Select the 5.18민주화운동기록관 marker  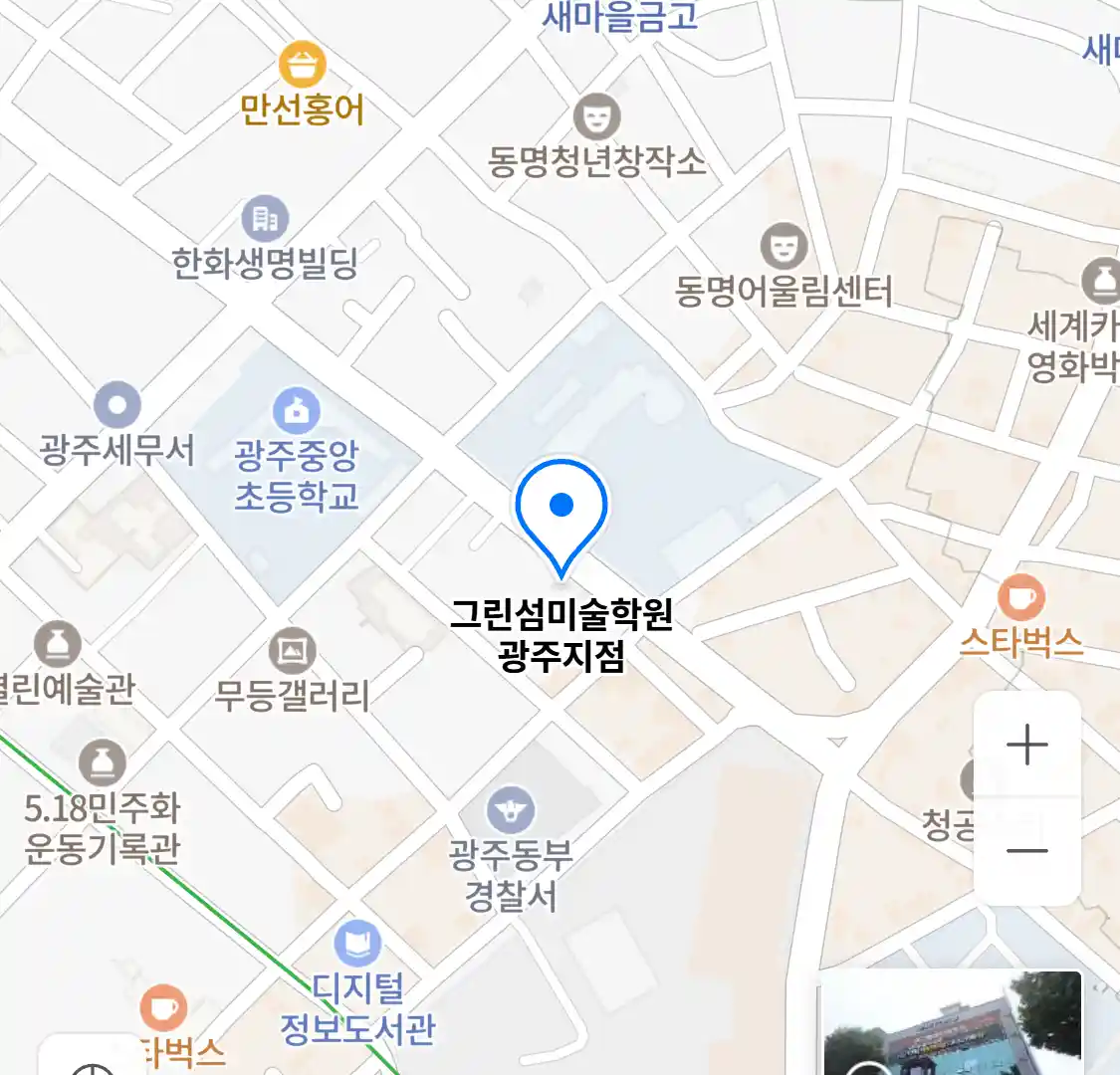[x=103, y=763]
